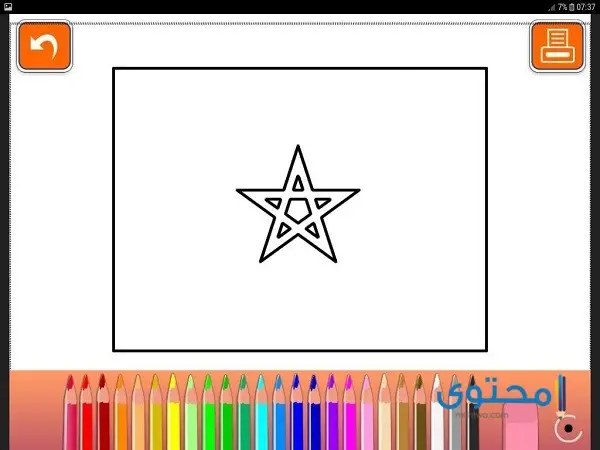This screenshot has height=450, width=600.
Task: Tap the orange printer button
Action: [x=555, y=47]
